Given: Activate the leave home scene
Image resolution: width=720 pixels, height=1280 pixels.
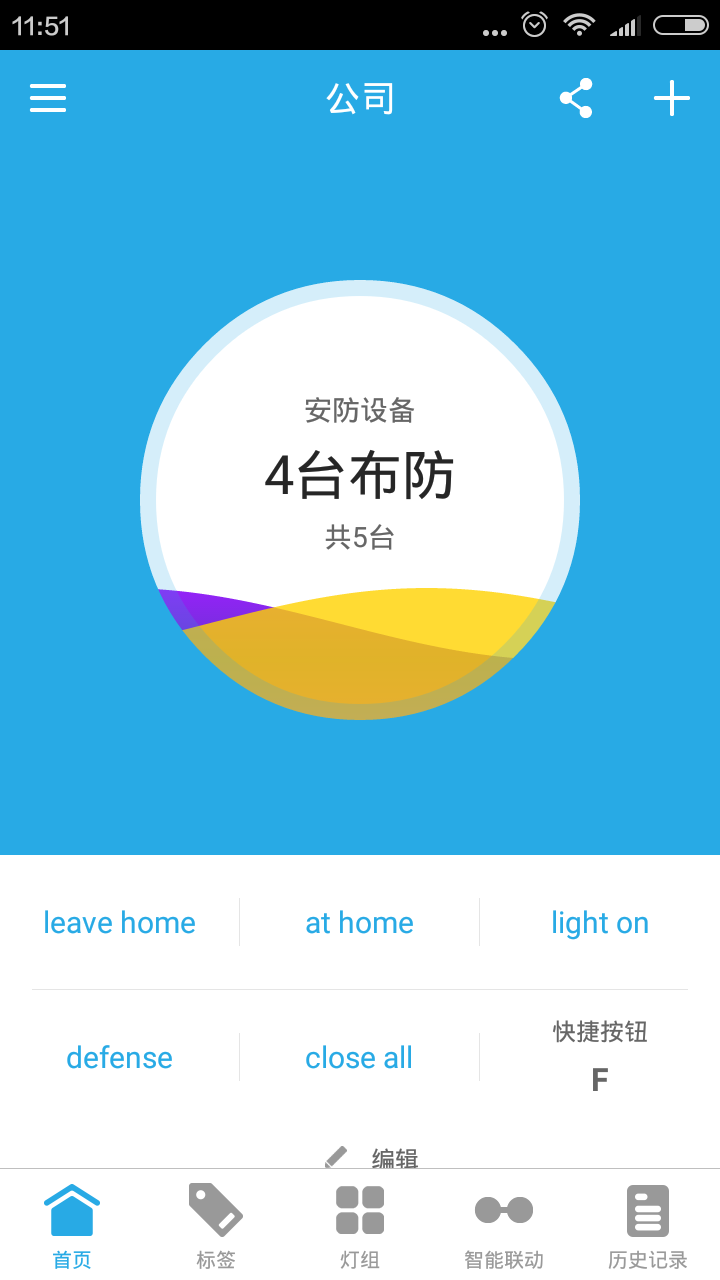Looking at the screenshot, I should (119, 922).
